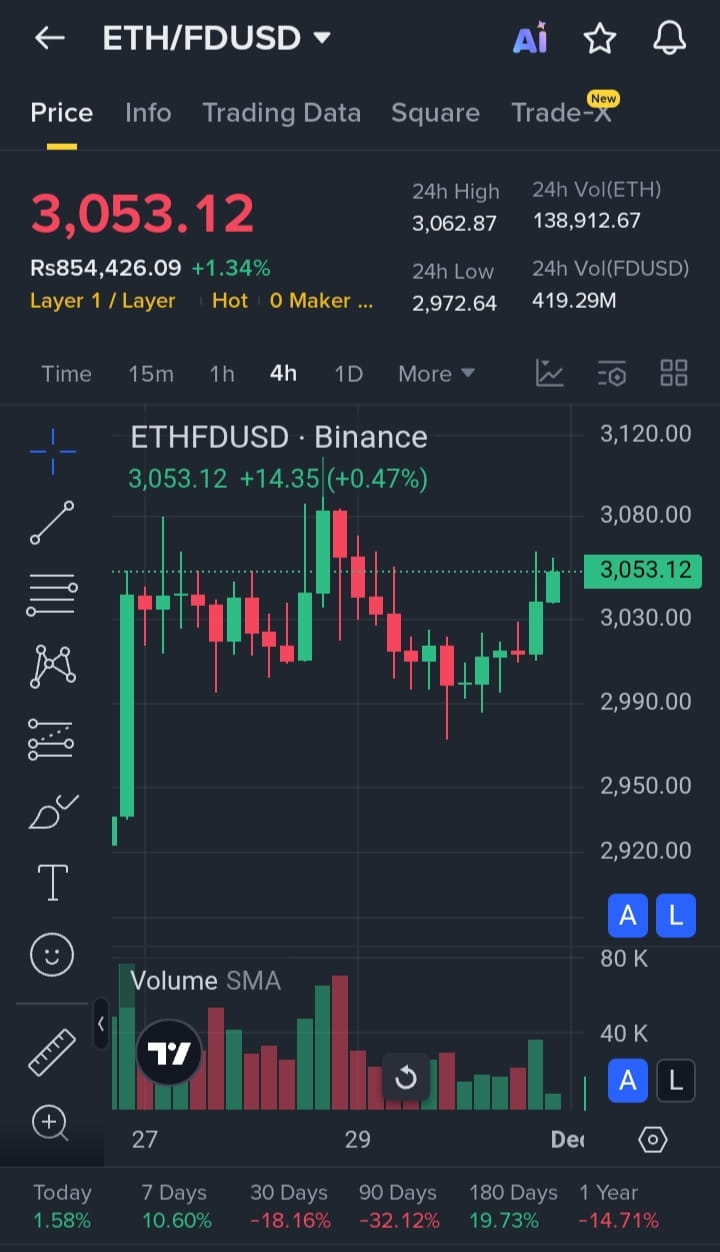Open the emoji sticker tool
The image size is (720, 1252).
pos(52,954)
